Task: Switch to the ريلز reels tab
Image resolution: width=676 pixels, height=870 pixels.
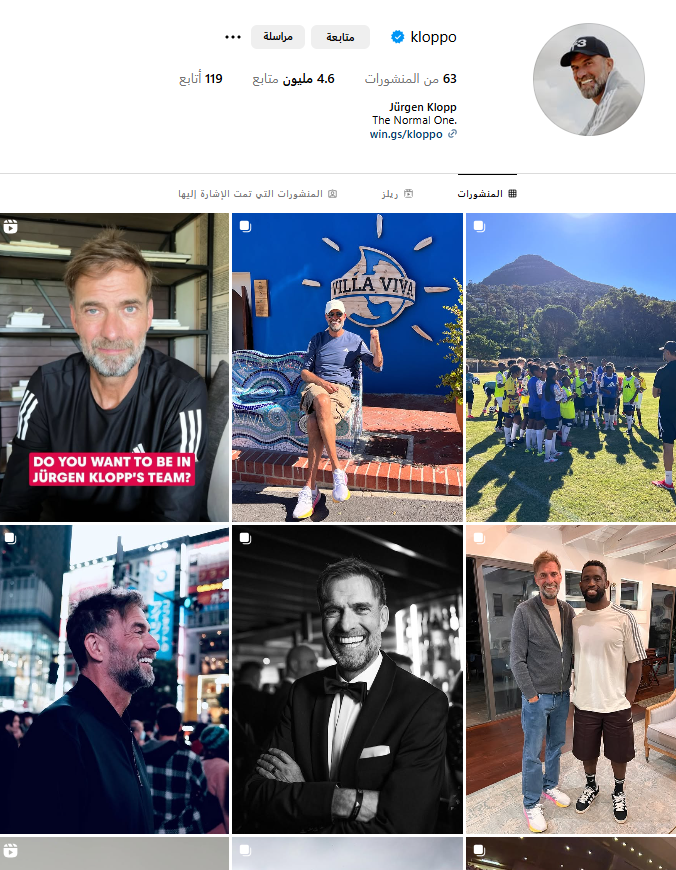Action: point(397,193)
